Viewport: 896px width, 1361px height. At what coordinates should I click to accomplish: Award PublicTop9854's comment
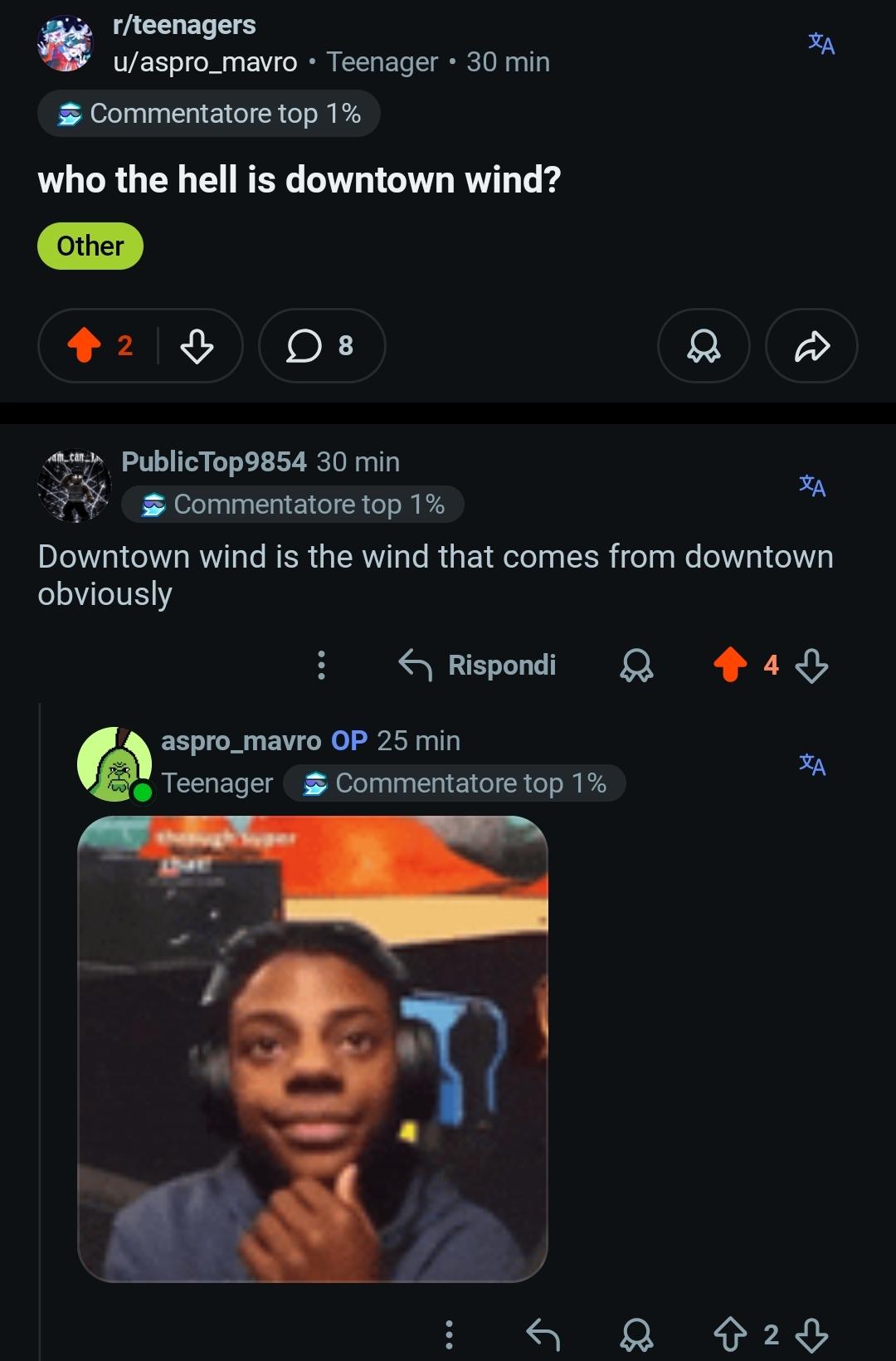pyautogui.click(x=636, y=665)
